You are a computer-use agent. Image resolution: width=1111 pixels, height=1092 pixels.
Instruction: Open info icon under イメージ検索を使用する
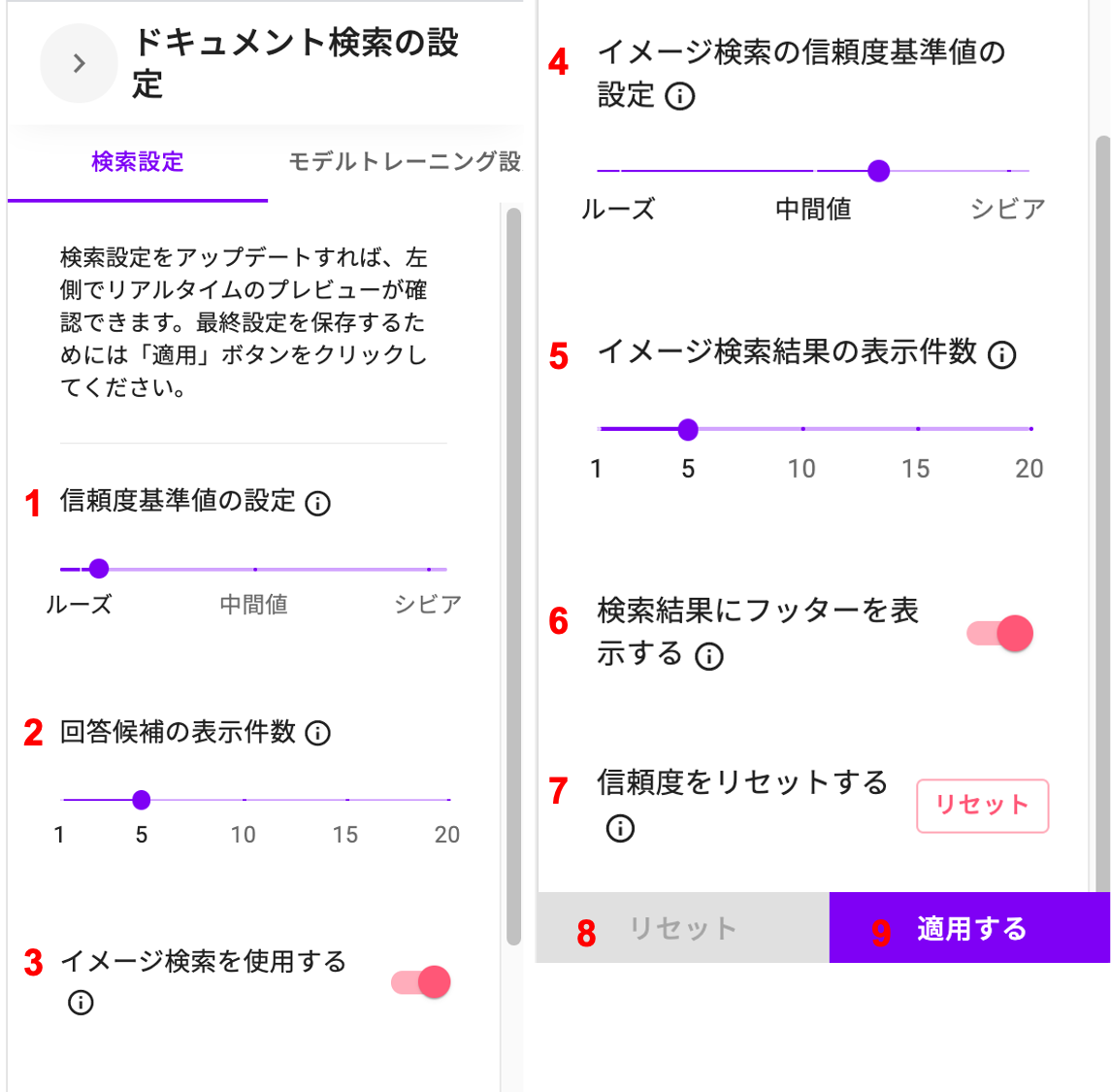(x=81, y=1003)
